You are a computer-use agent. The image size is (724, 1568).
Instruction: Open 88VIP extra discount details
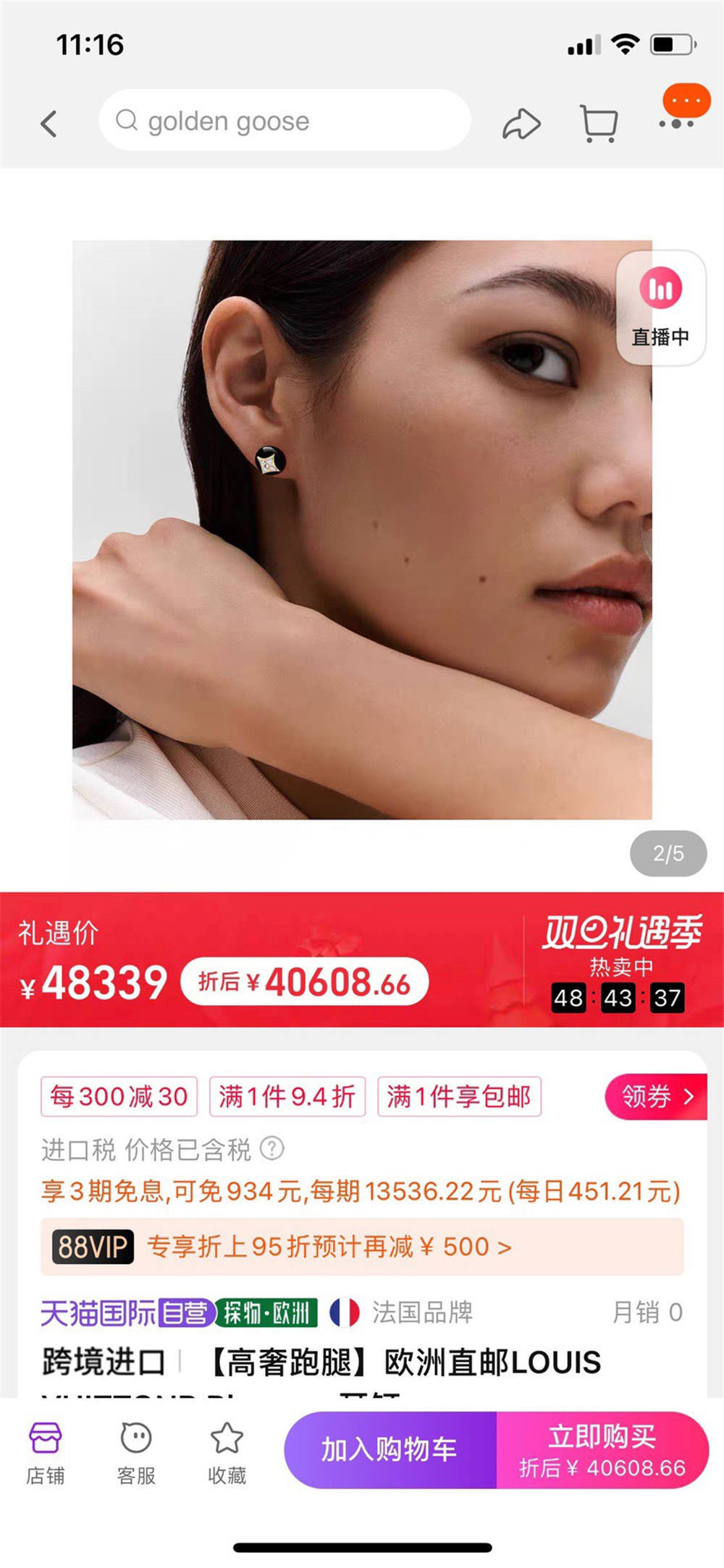pos(362,1247)
